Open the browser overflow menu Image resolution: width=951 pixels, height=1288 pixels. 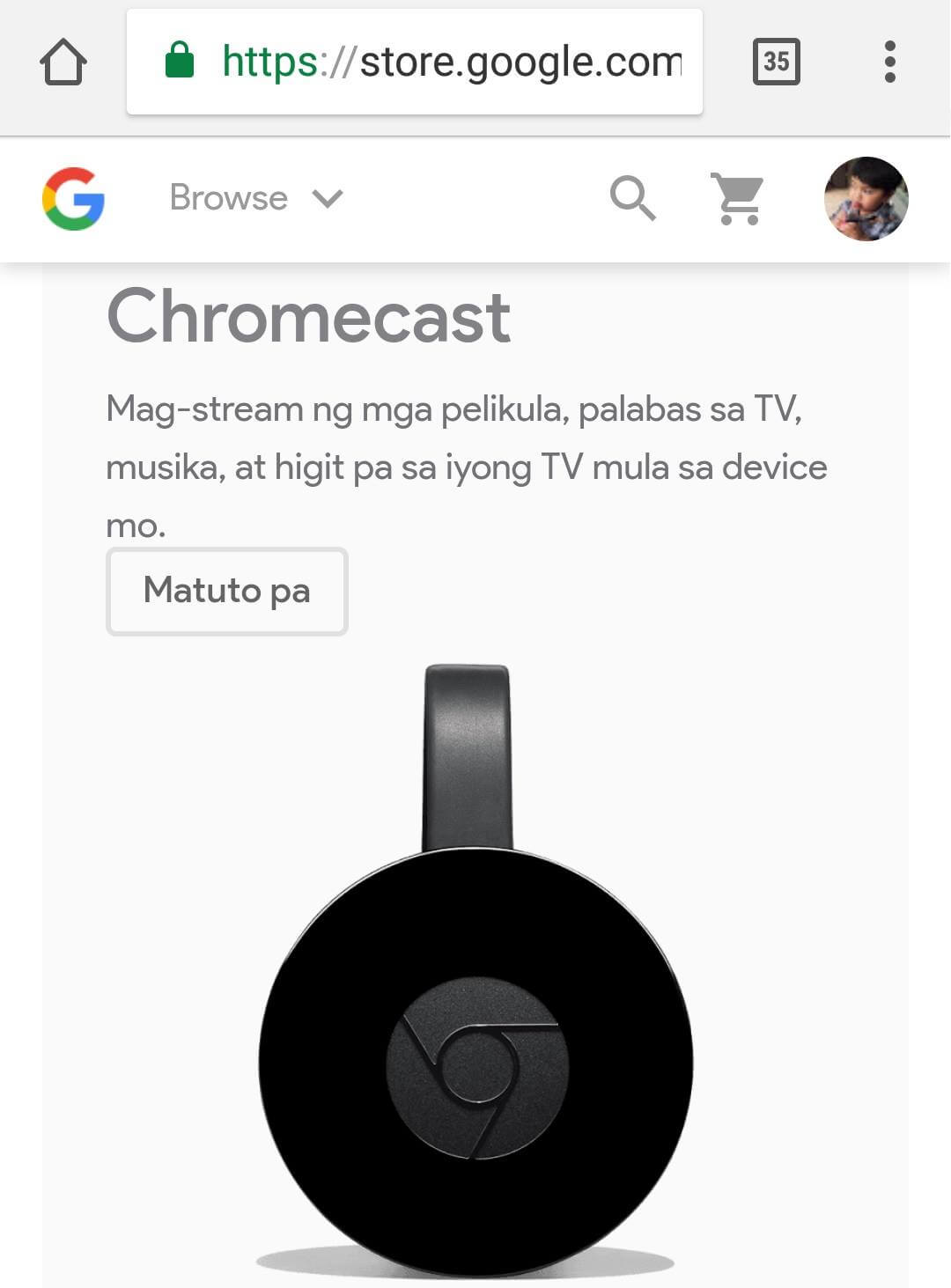(x=889, y=62)
